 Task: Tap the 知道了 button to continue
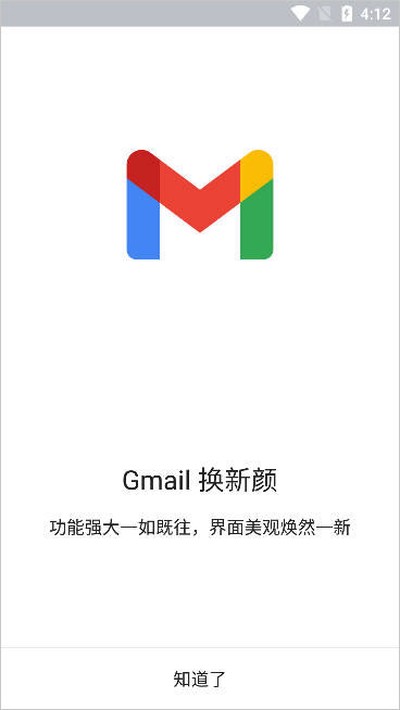tap(200, 679)
